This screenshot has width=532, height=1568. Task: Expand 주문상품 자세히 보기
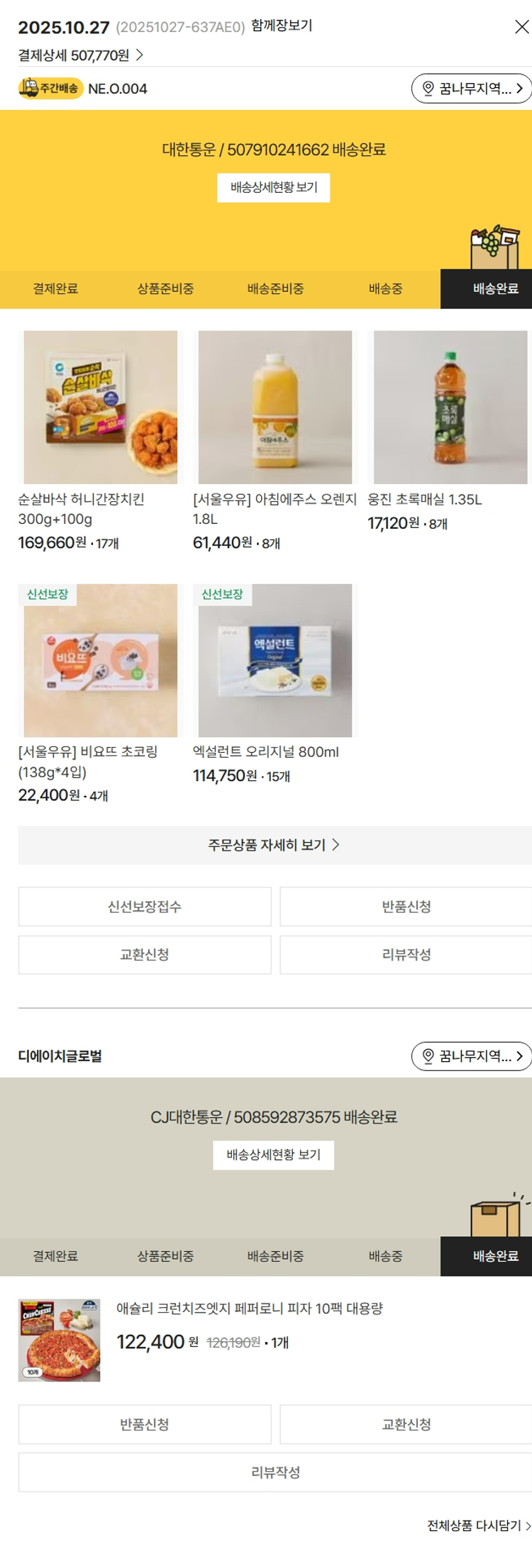274,845
